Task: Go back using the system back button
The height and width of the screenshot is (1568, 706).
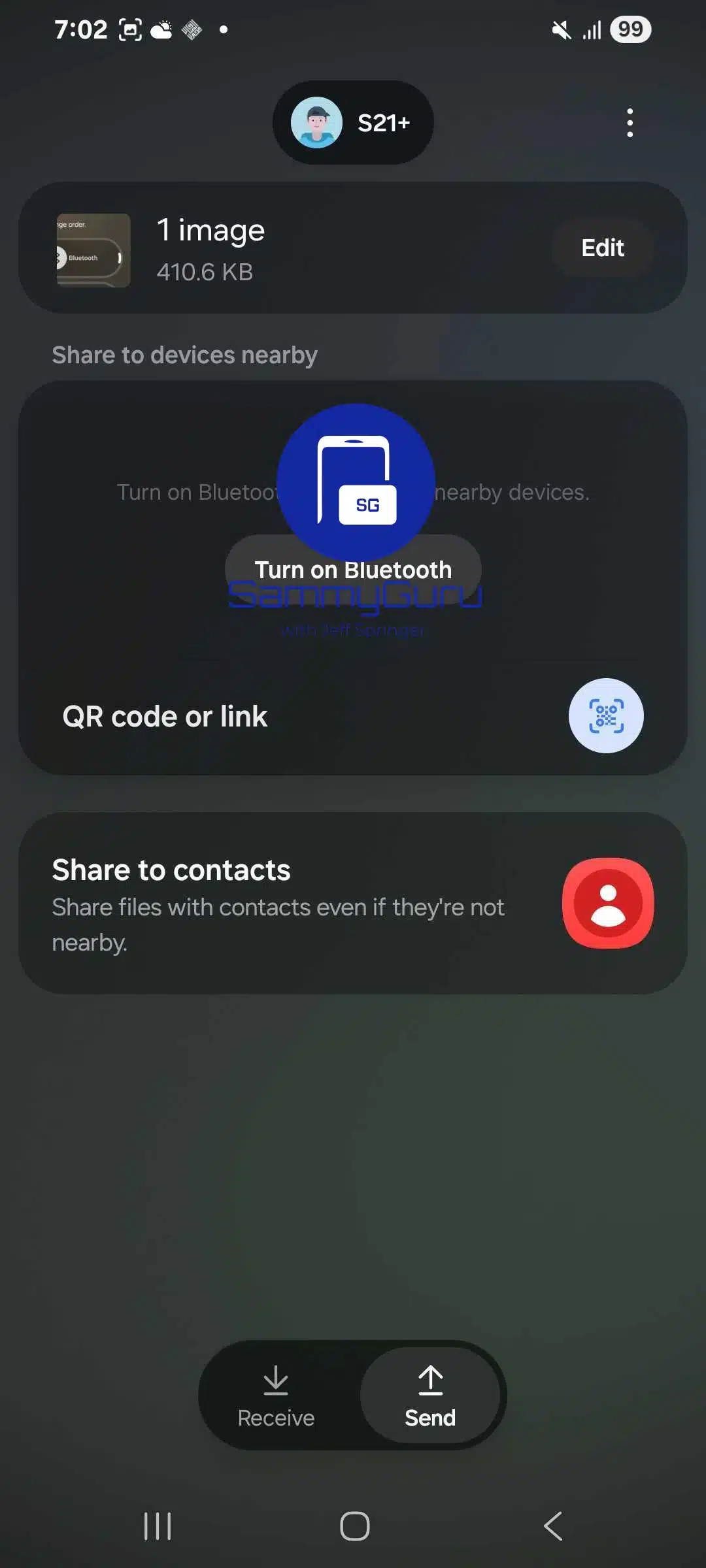Action: (x=553, y=1526)
